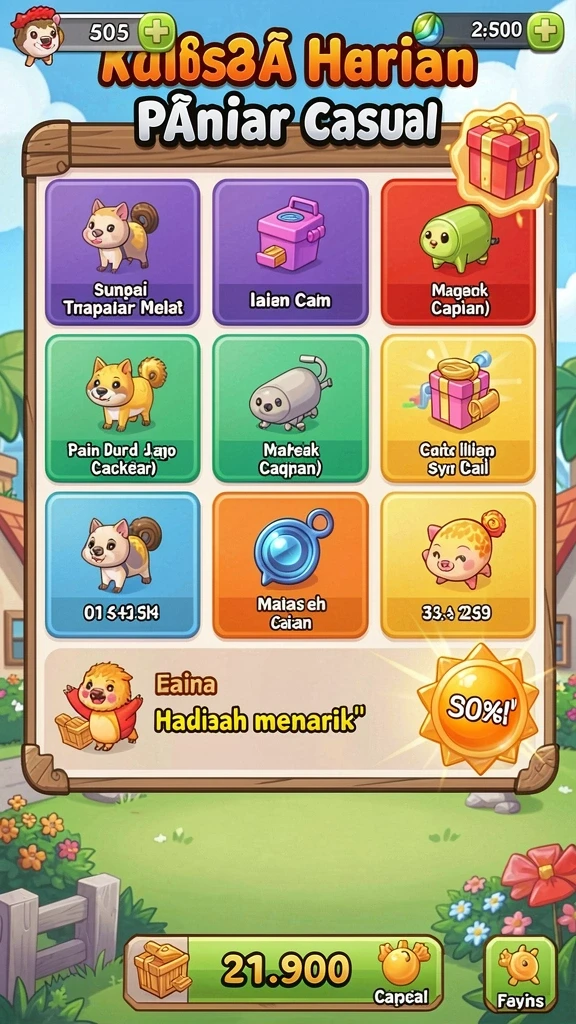Select the Sunpai Tnapaiar Melat card
This screenshot has width=576, height=1024.
click(x=123, y=252)
